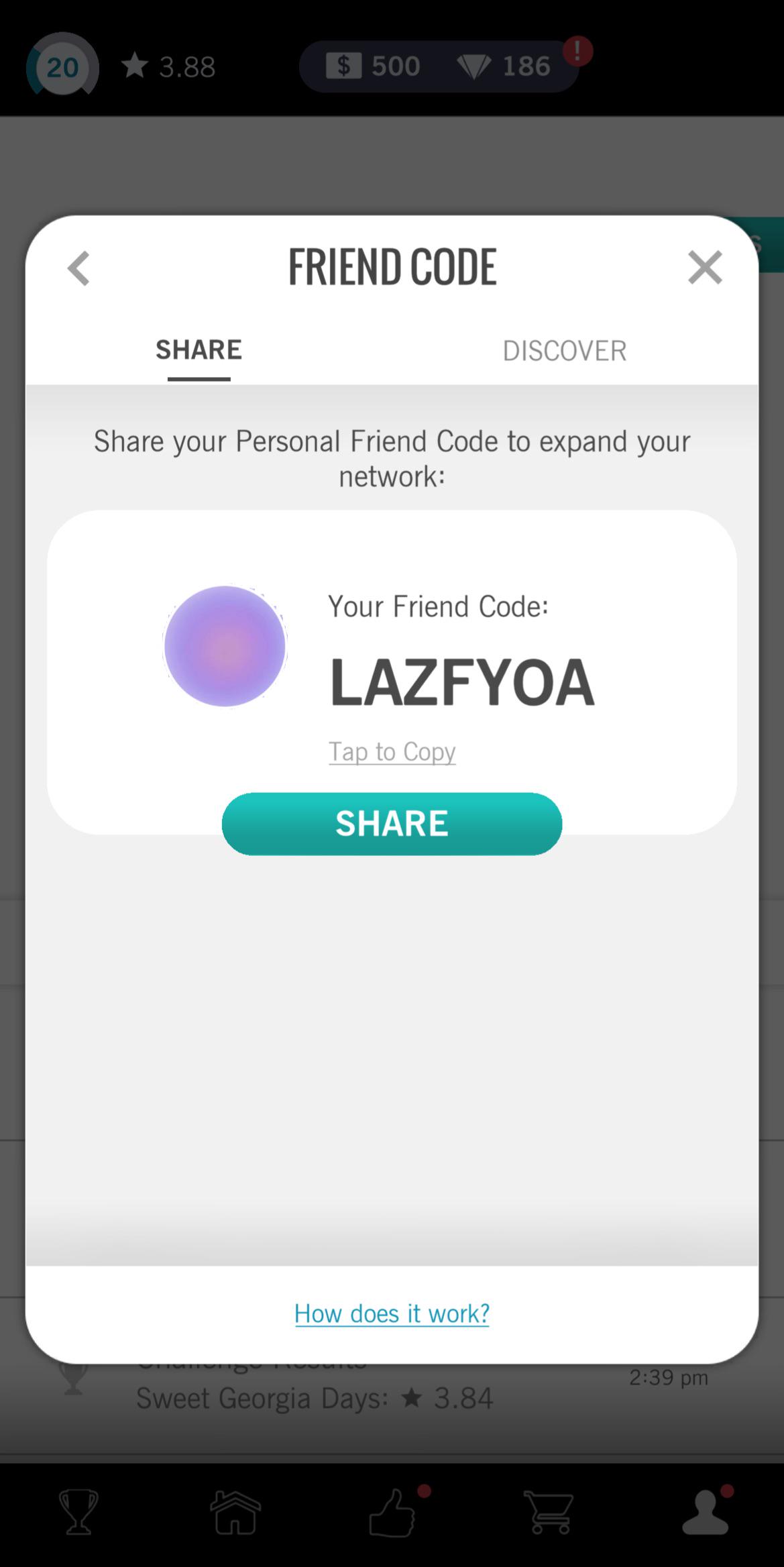Viewport: 784px width, 1567px height.
Task: Close the Friend Code dialog
Action: click(705, 267)
